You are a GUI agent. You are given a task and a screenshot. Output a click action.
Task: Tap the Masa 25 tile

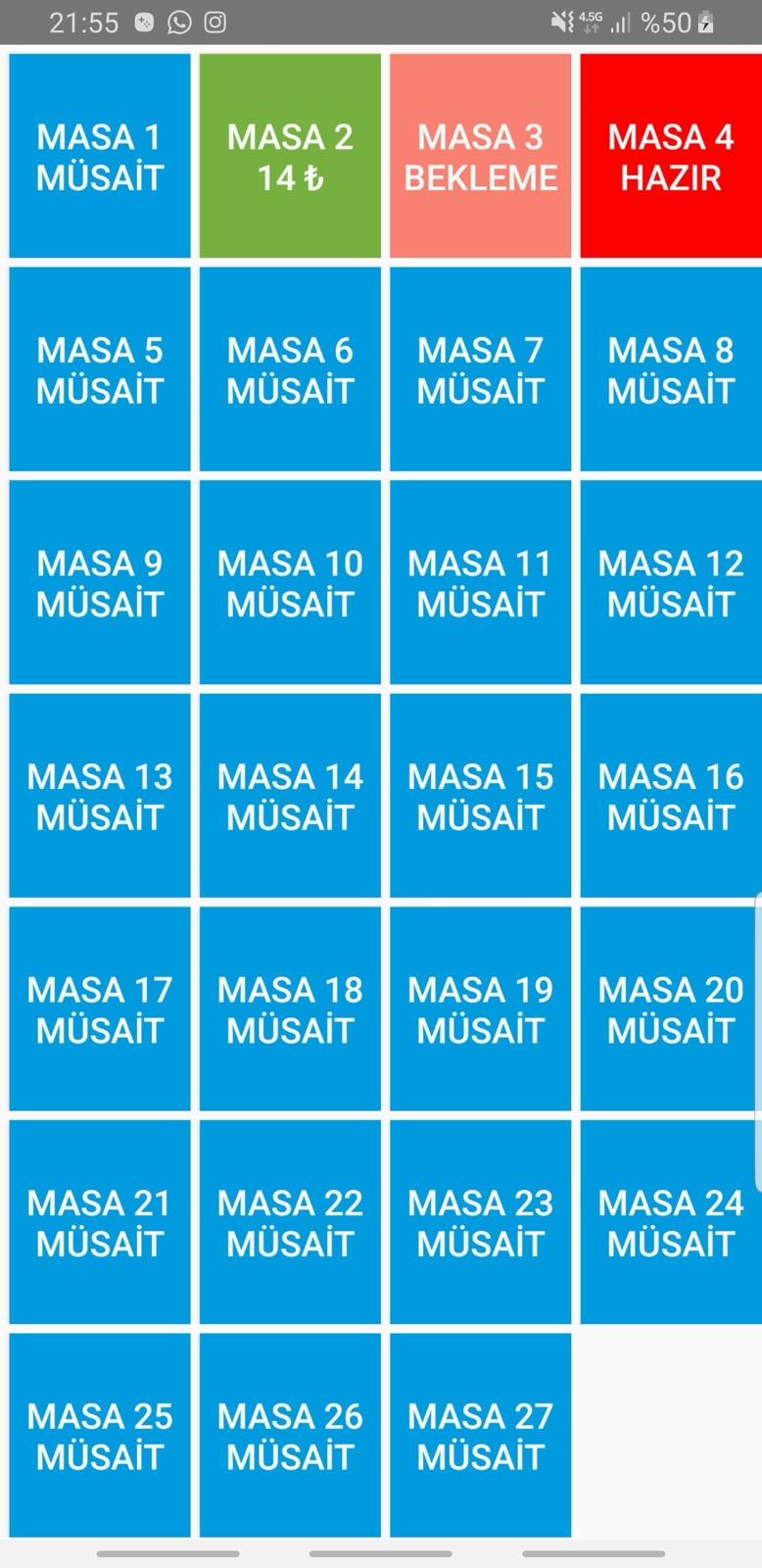(100, 1435)
